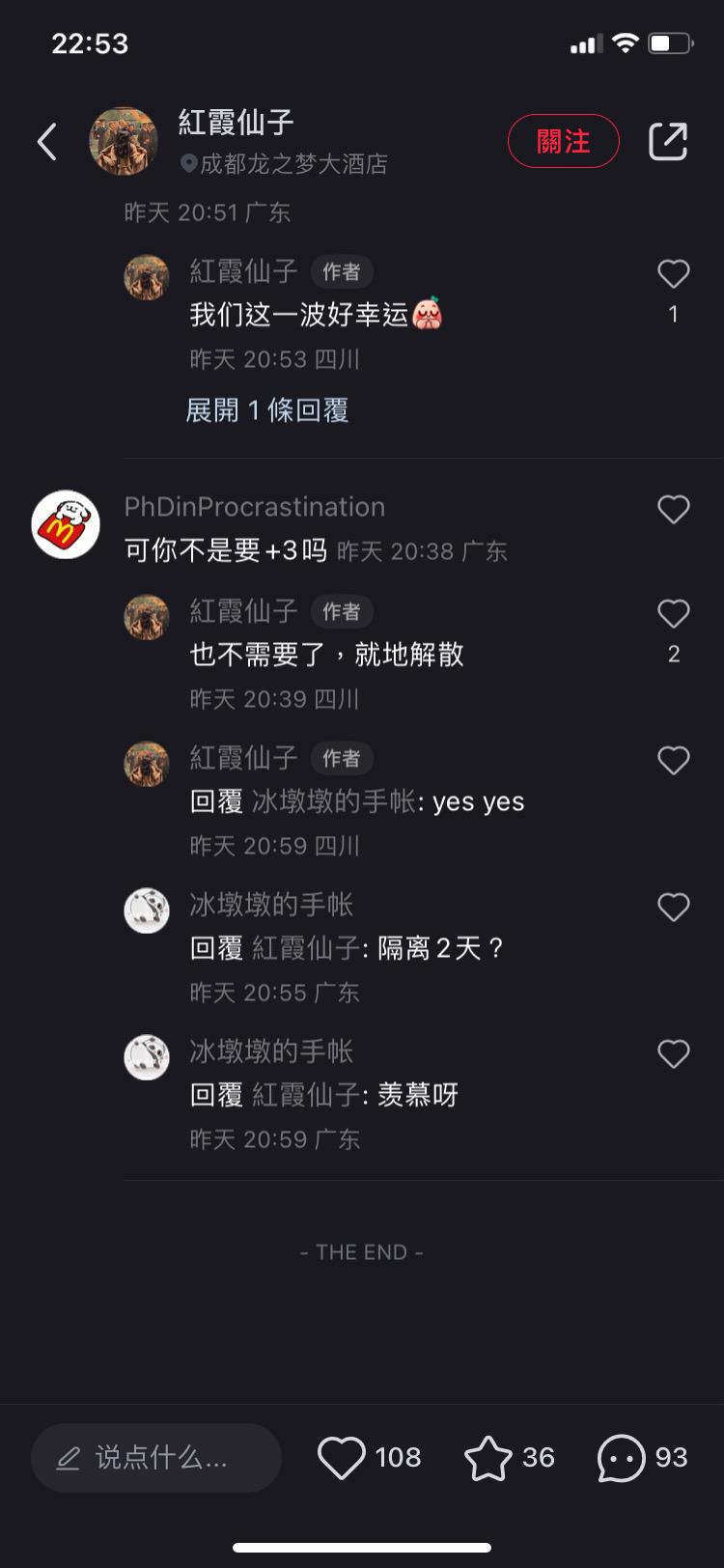The width and height of the screenshot is (724, 1568).
Task: Expand 展開 1 條回覆 replies
Action: coord(266,411)
